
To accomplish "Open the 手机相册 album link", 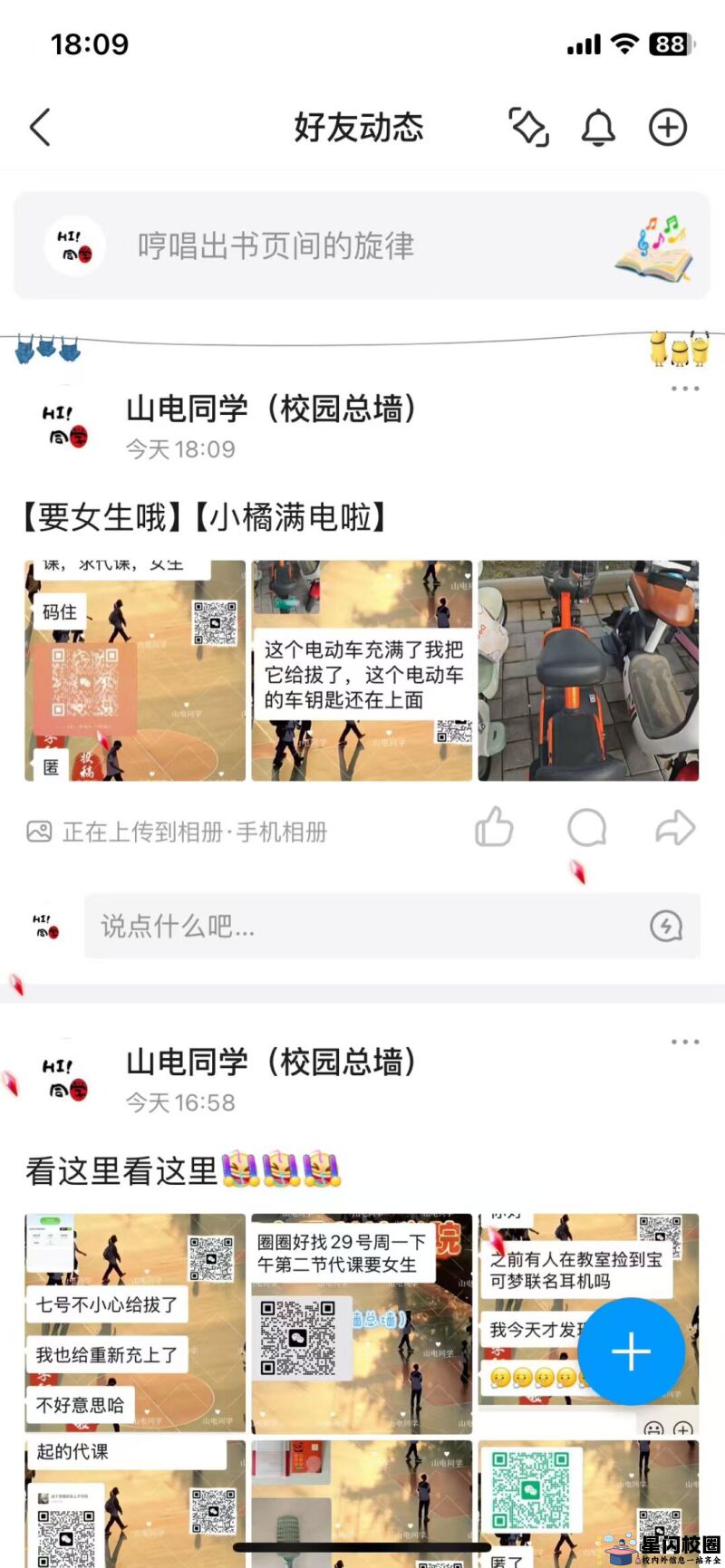I will tap(282, 832).
